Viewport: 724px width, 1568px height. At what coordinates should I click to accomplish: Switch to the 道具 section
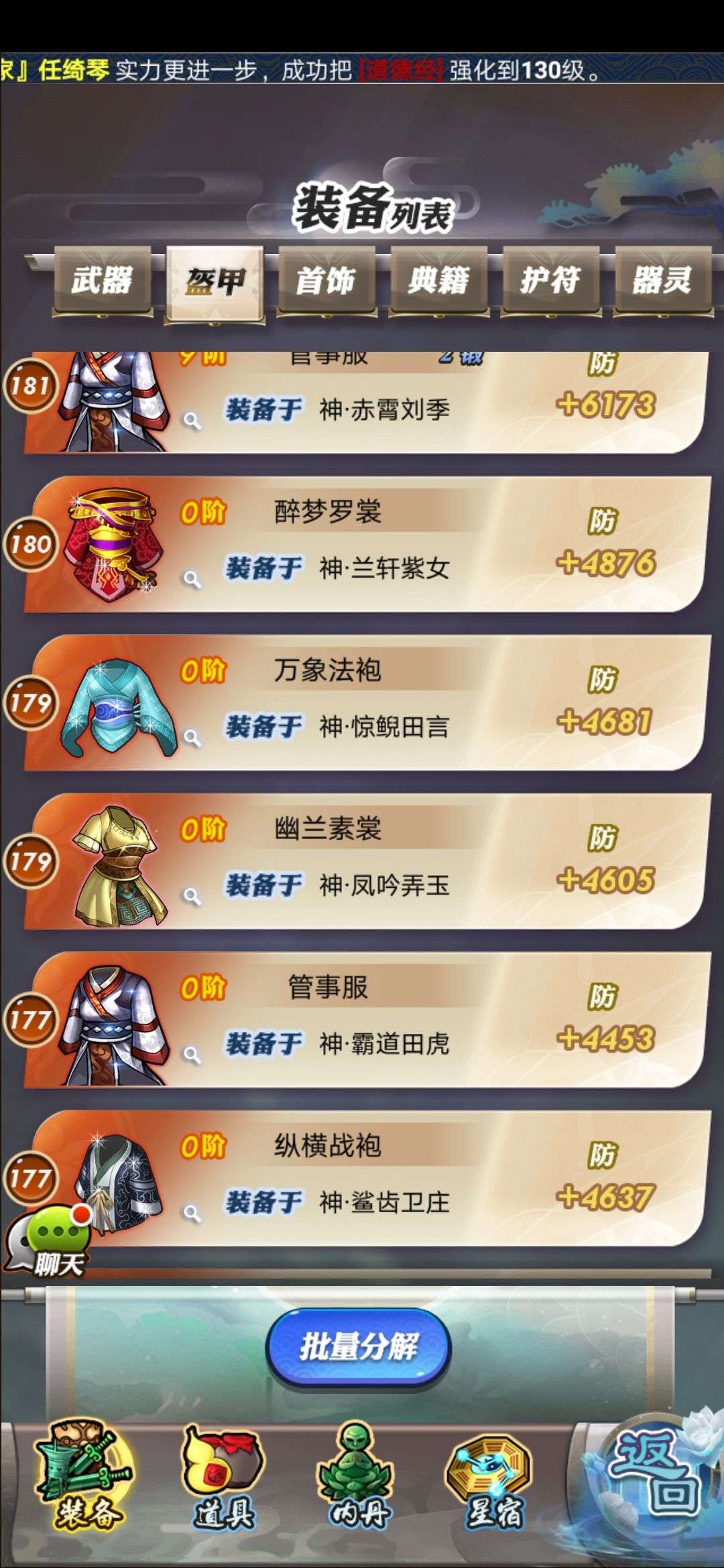pyautogui.click(x=223, y=1482)
